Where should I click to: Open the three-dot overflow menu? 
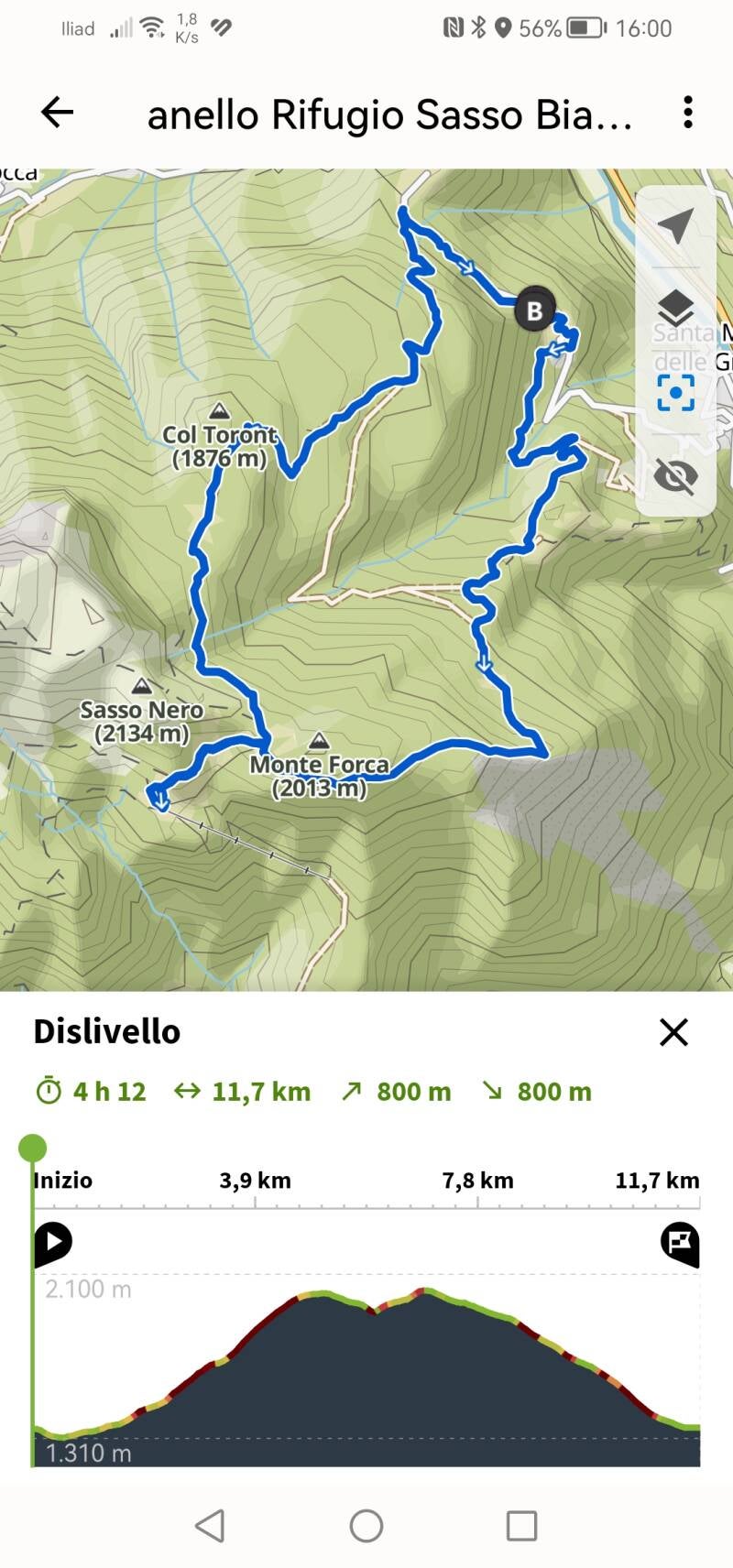click(x=687, y=113)
